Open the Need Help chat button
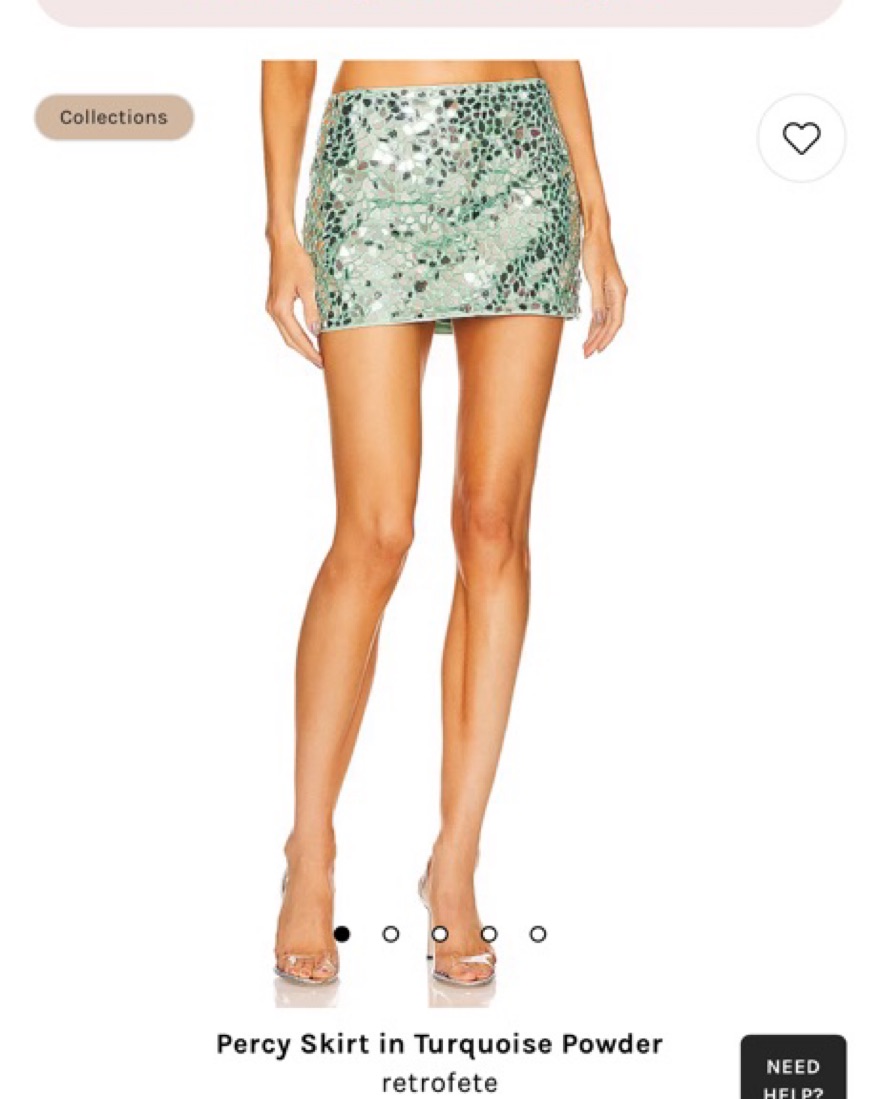Image resolution: width=880 pixels, height=1099 pixels. (x=793, y=1070)
